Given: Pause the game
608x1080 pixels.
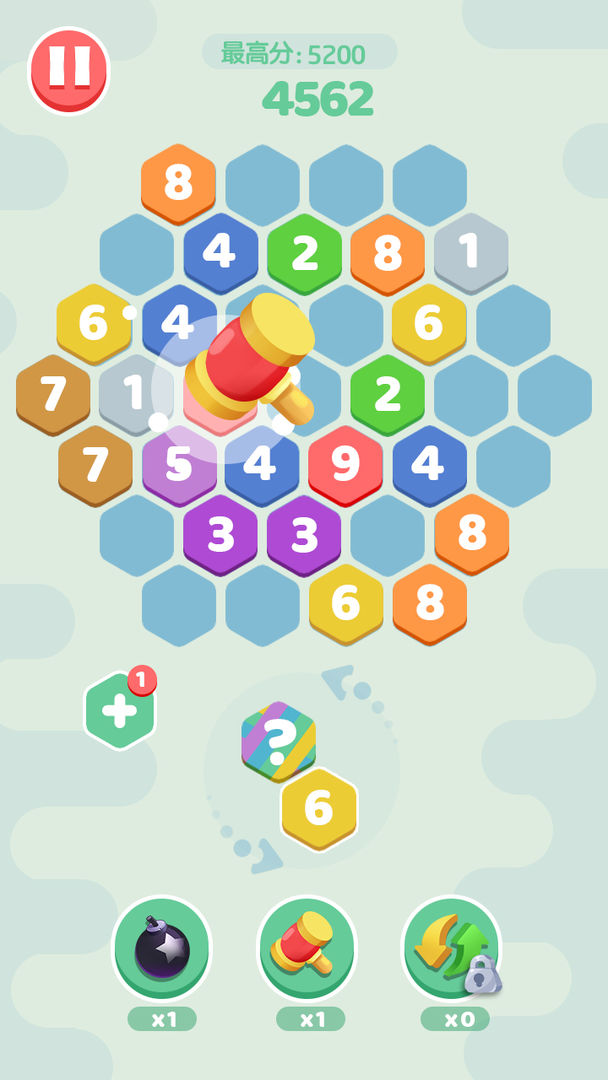Looking at the screenshot, I should coord(69,70).
